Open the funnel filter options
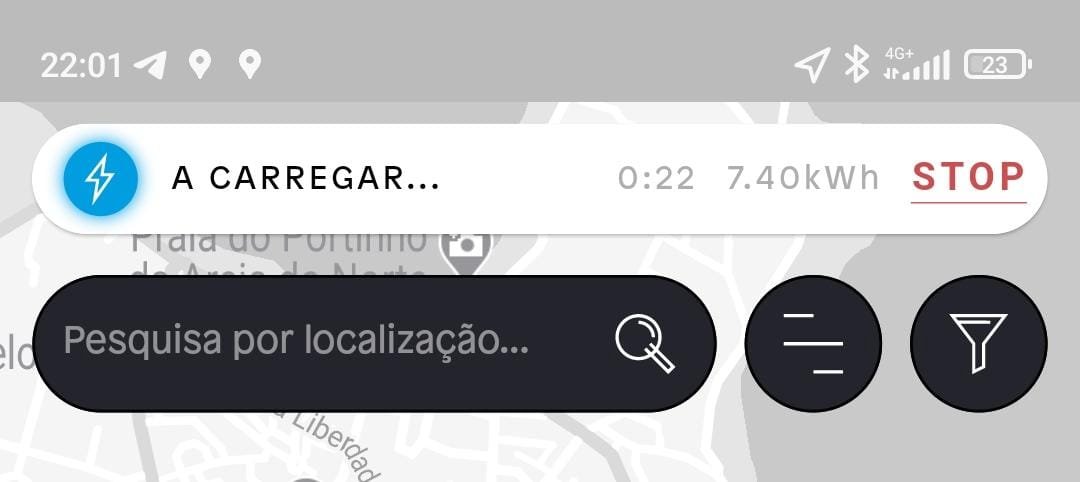Image resolution: width=1080 pixels, height=482 pixels. (x=978, y=343)
